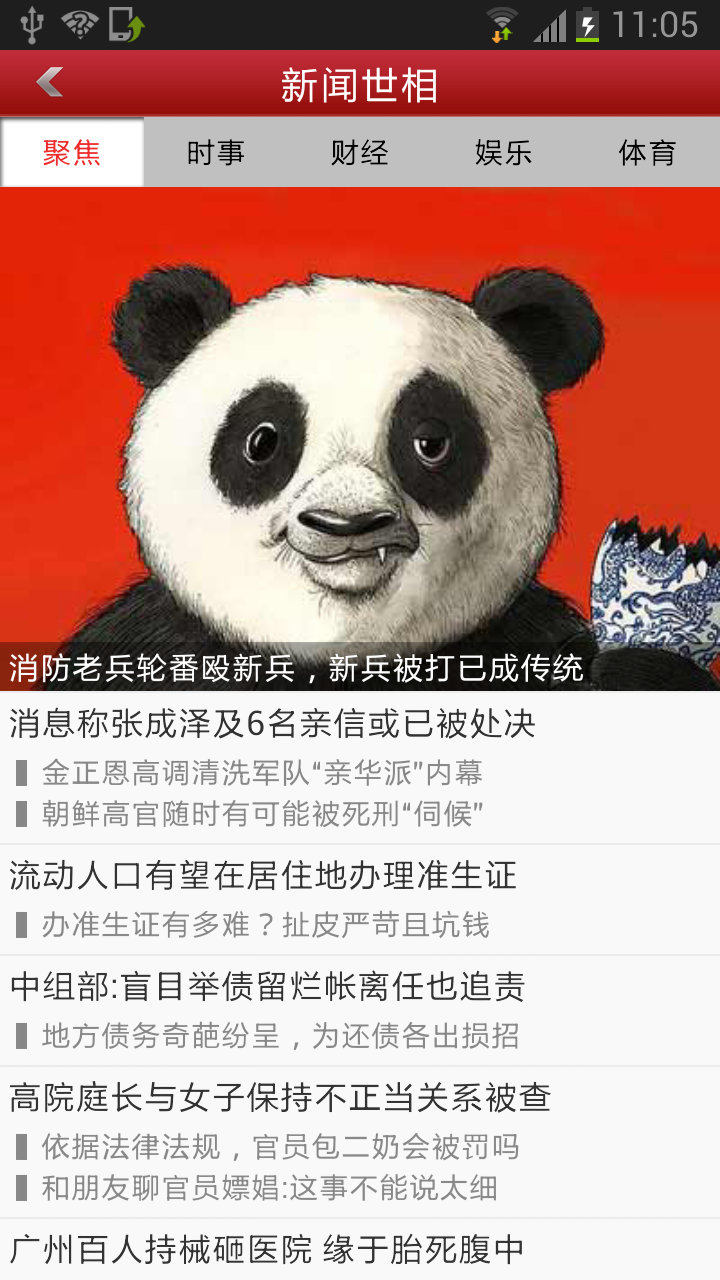
Task: Open the 娱乐 tab
Action: [503, 153]
